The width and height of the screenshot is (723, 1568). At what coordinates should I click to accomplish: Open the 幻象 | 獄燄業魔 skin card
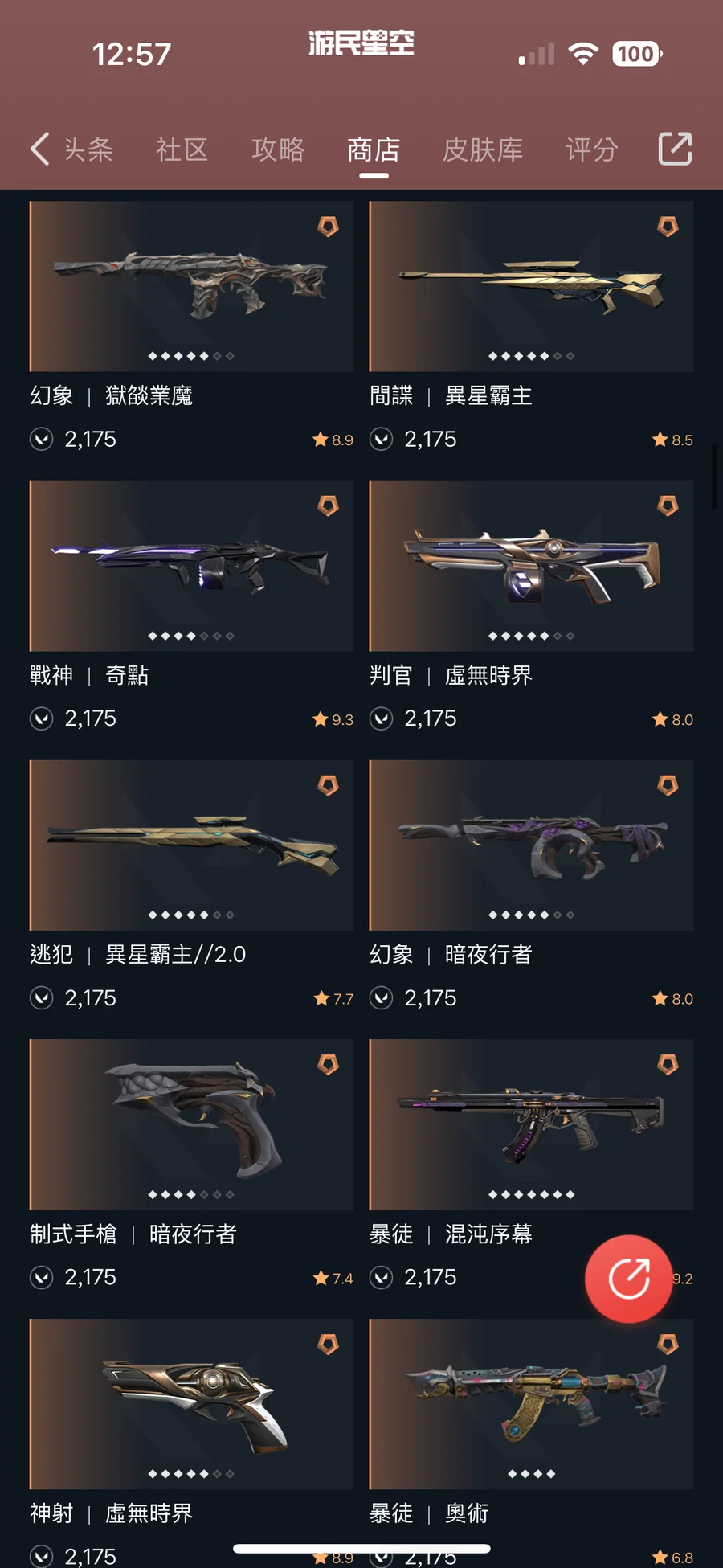point(191,287)
